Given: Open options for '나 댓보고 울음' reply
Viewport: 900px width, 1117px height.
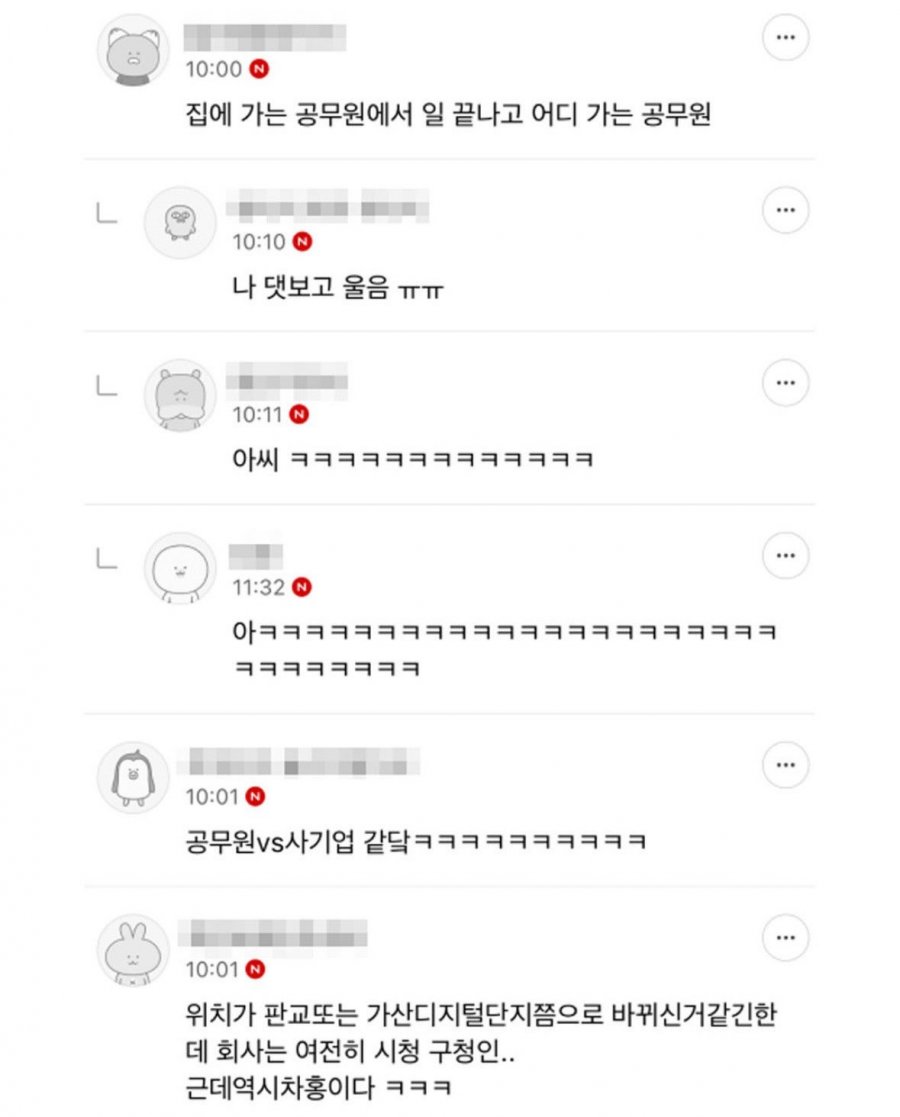Looking at the screenshot, I should coord(786,211).
